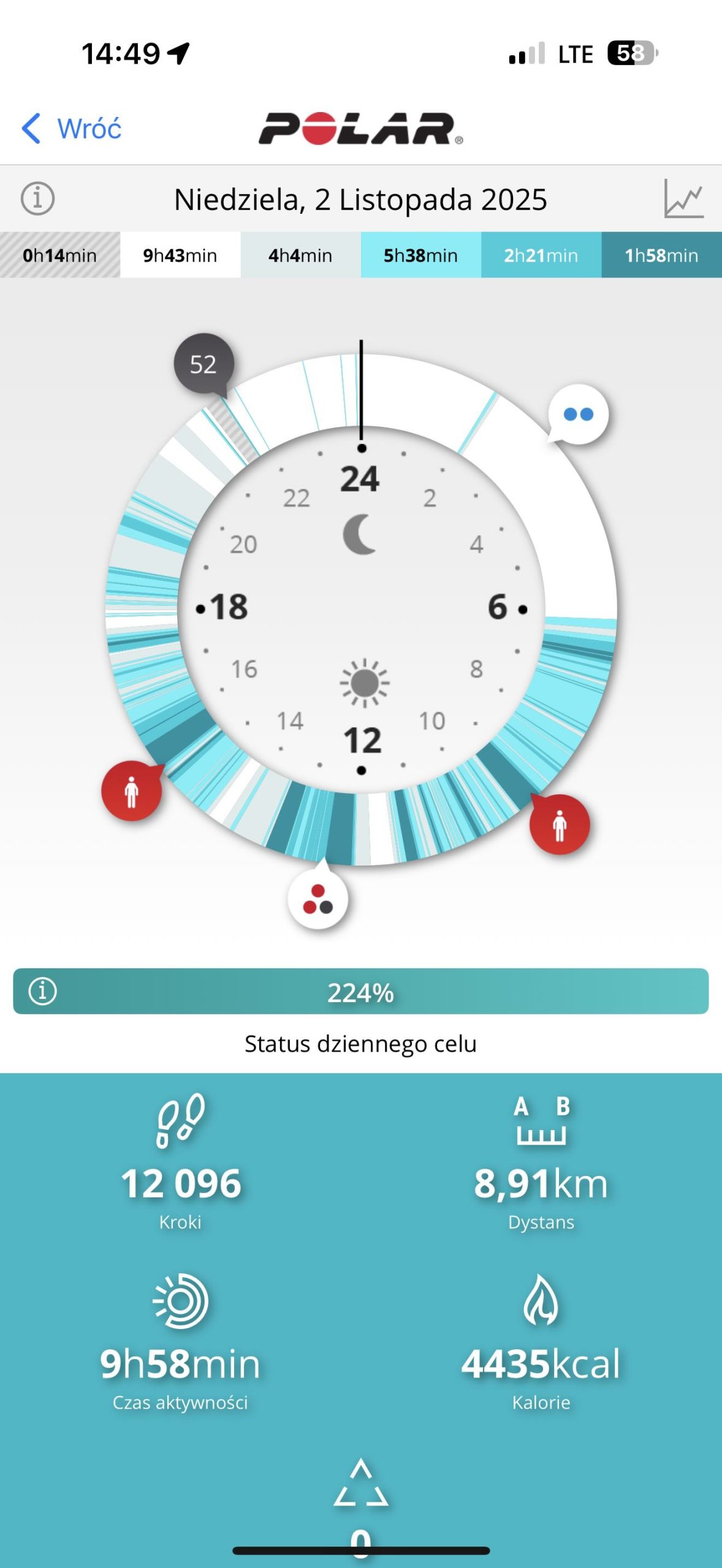Select the 9h43min time segment
The width and height of the screenshot is (722, 1568).
180,255
